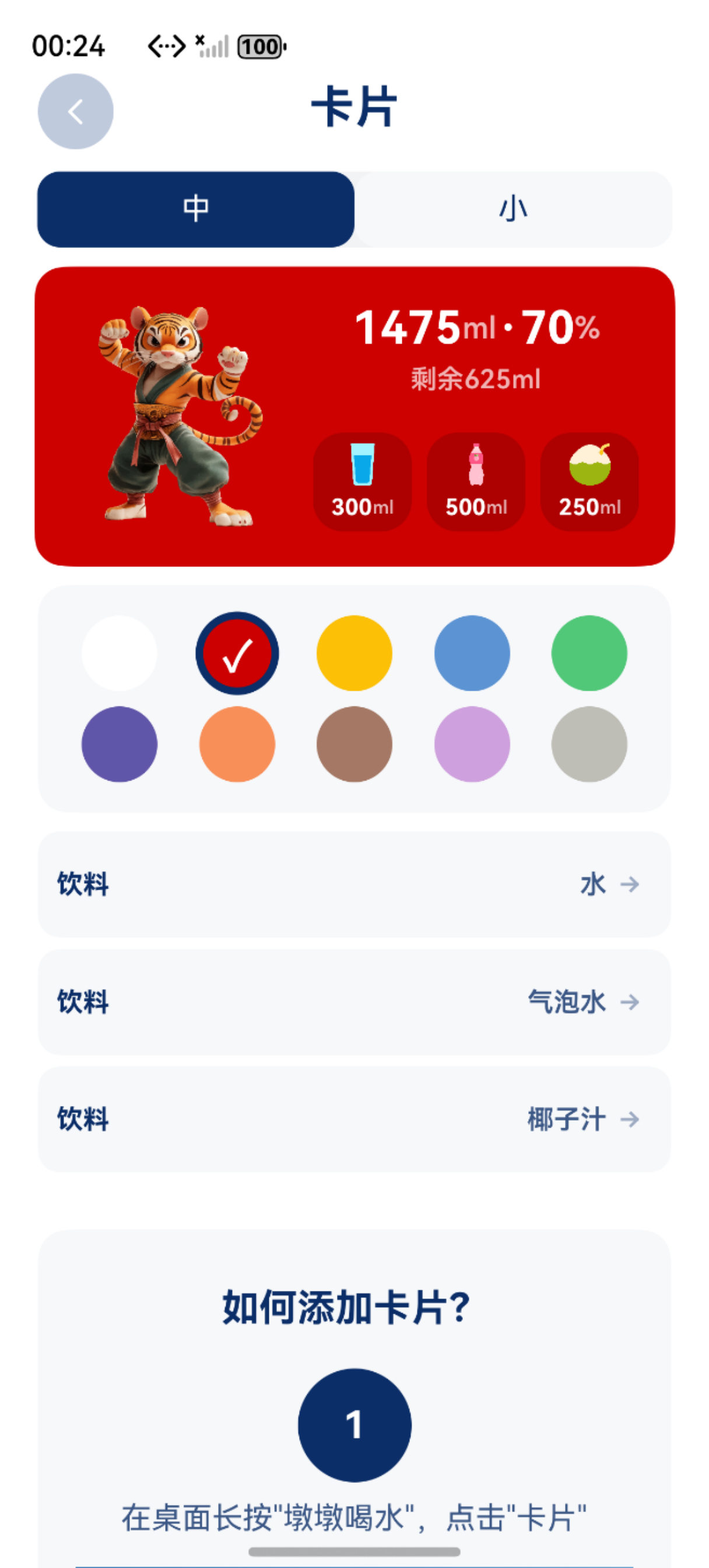The image size is (709, 1568).
Task: Tap the coconut 250ml quick-add icon
Action: (590, 481)
